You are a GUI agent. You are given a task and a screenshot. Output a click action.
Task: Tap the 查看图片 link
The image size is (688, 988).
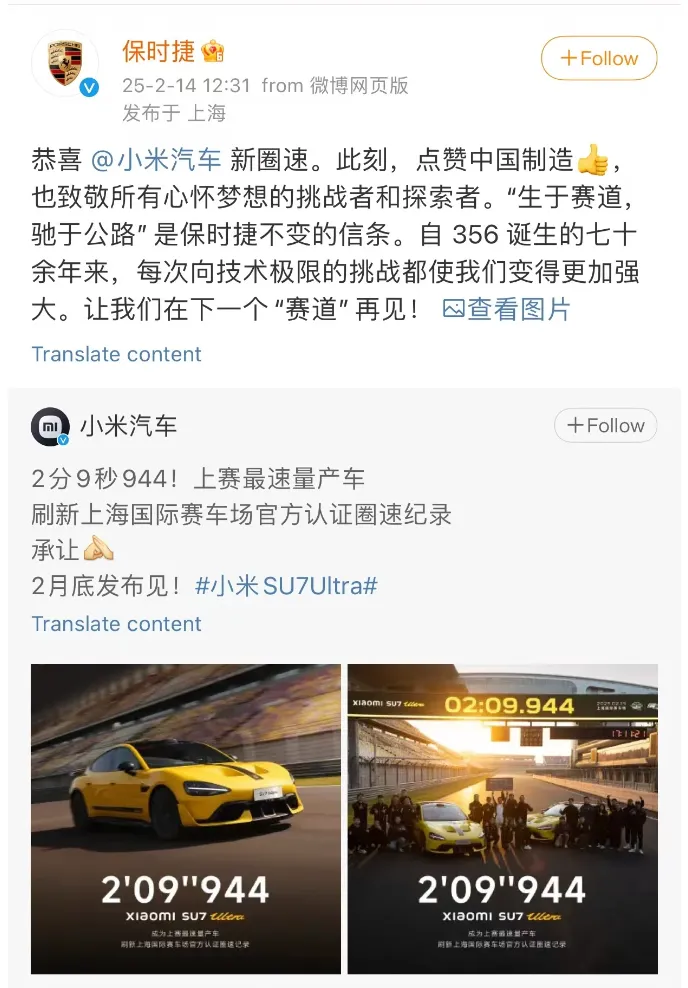tap(506, 309)
